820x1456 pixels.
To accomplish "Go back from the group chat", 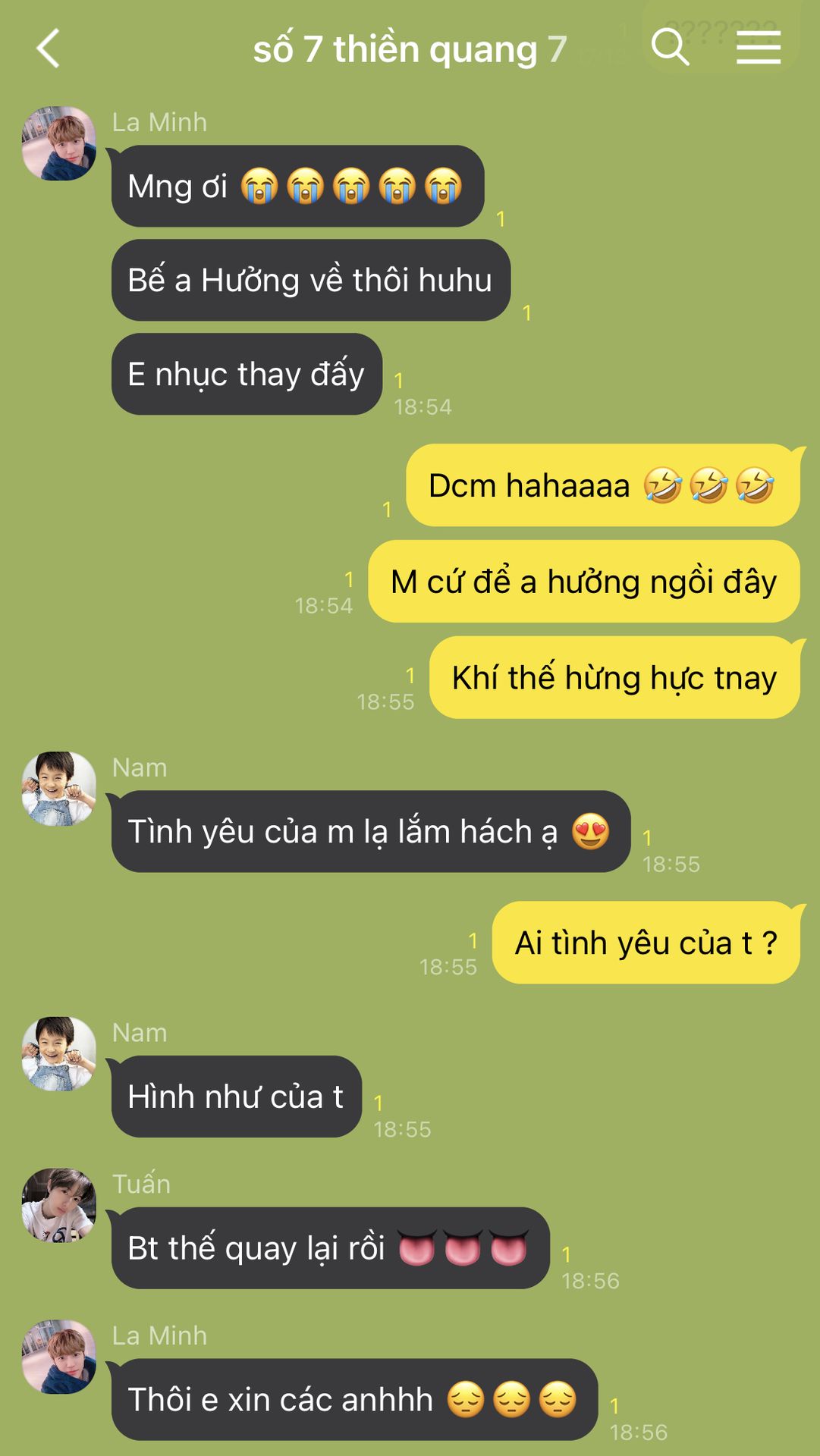I will 49,49.
